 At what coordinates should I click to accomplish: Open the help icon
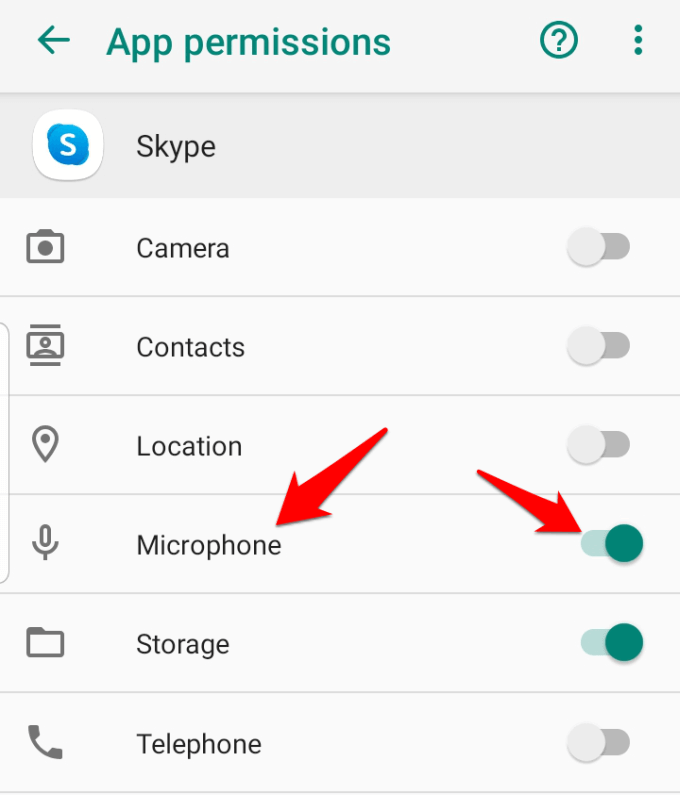[x=559, y=41]
